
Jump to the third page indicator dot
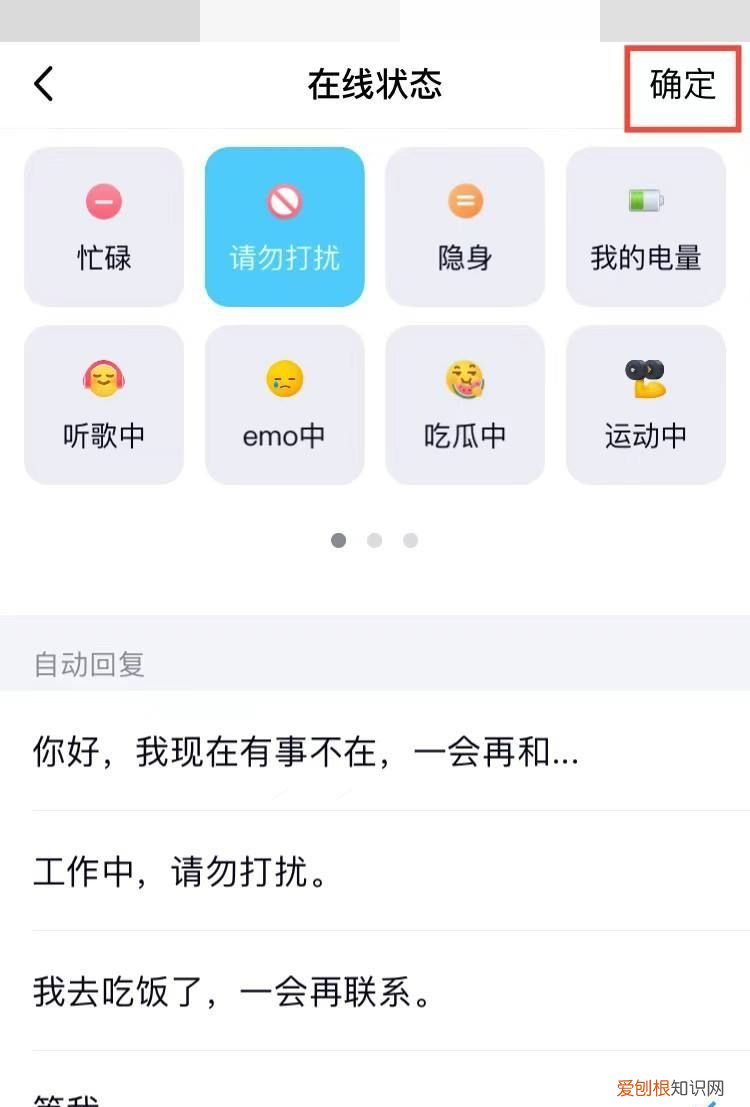tap(411, 540)
